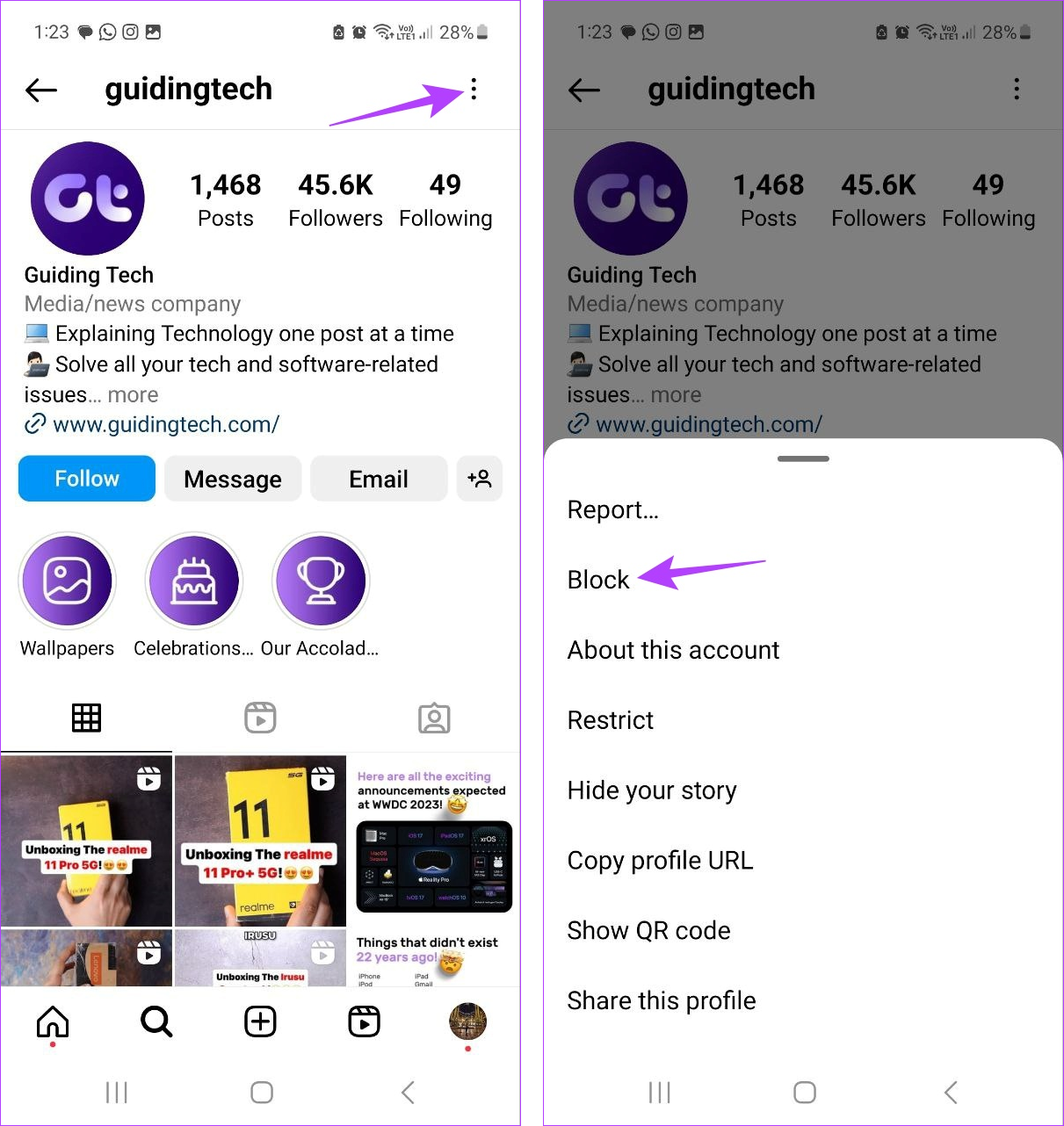This screenshot has width=1064, height=1126.
Task: Go to the Instagram home feed
Action: 53,1021
